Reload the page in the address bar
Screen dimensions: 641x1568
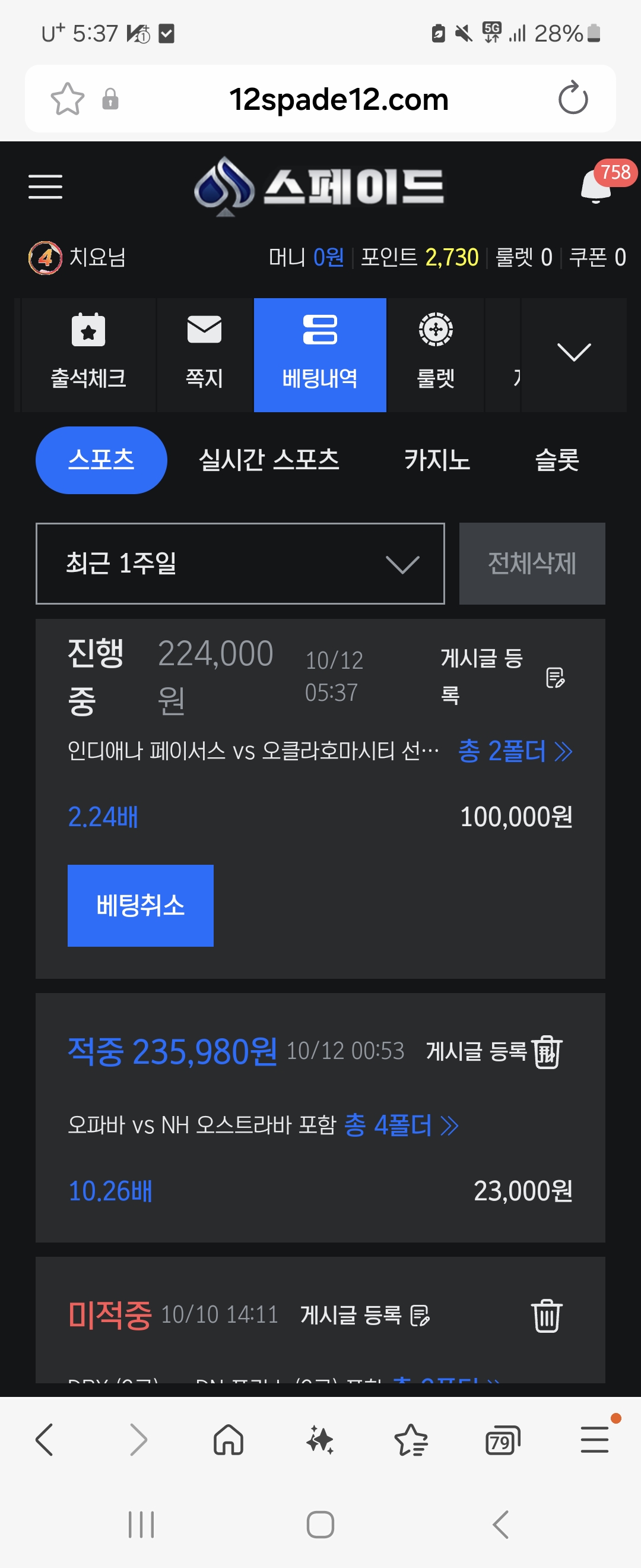[x=573, y=99]
